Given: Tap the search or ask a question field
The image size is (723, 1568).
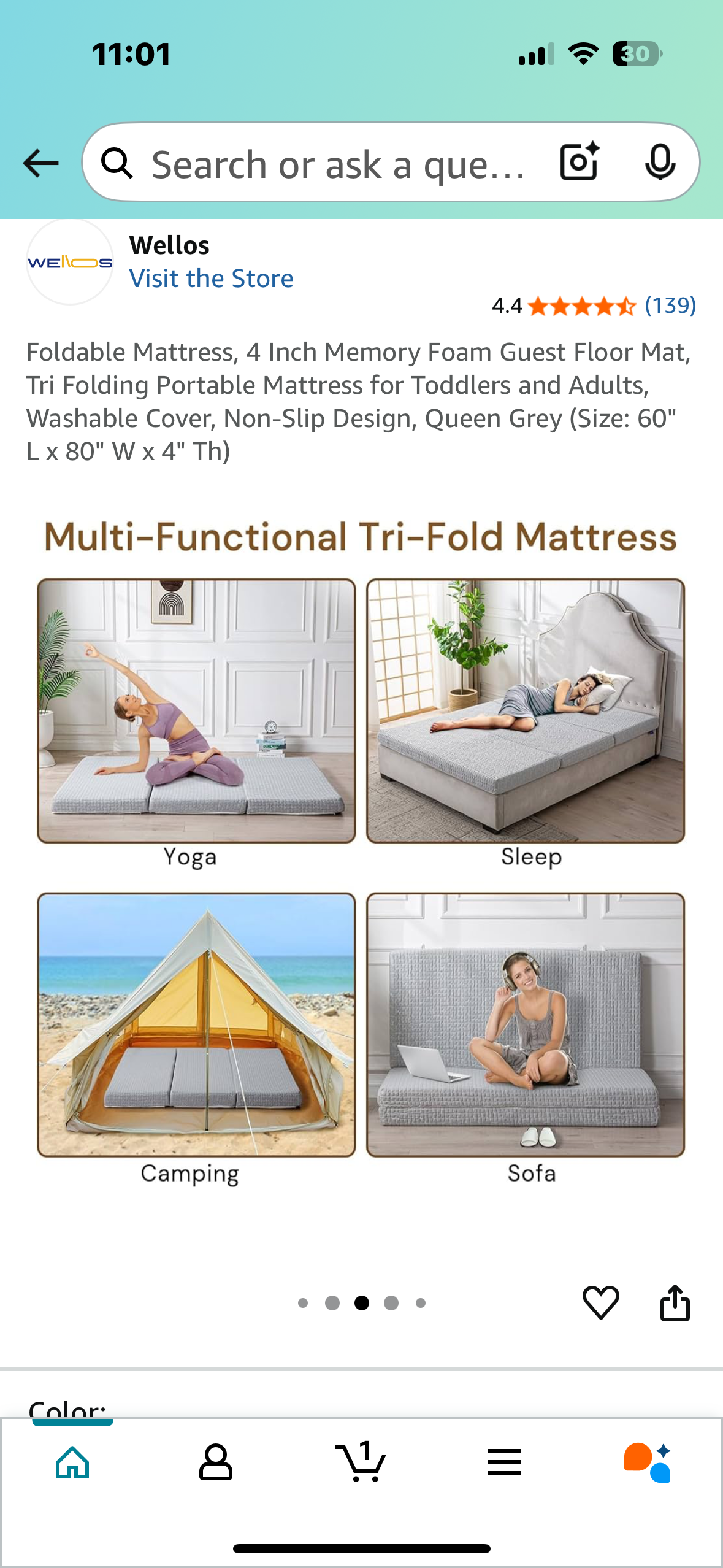Looking at the screenshot, I should [x=337, y=164].
